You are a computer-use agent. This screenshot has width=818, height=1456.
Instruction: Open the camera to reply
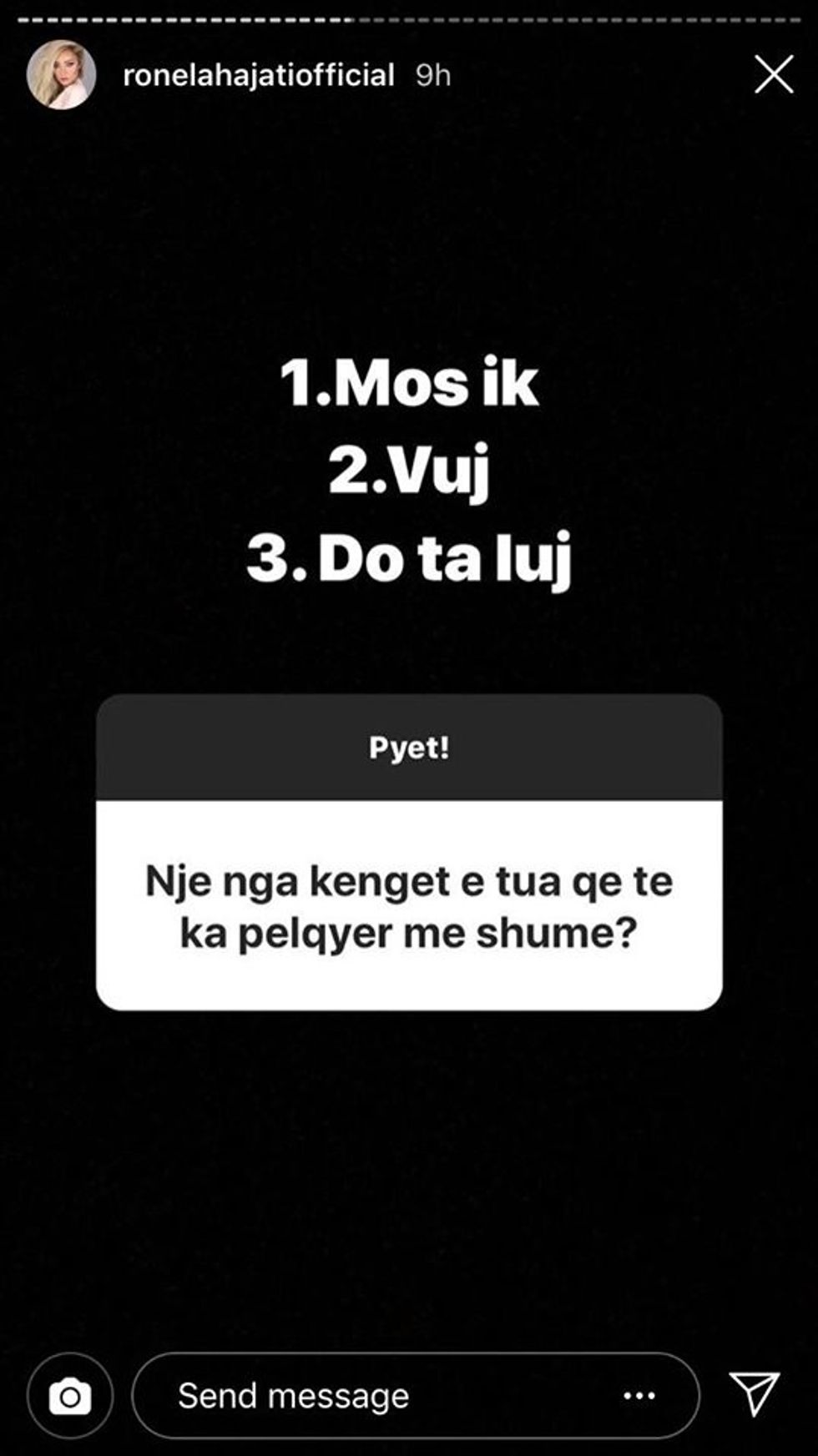pos(69,1396)
